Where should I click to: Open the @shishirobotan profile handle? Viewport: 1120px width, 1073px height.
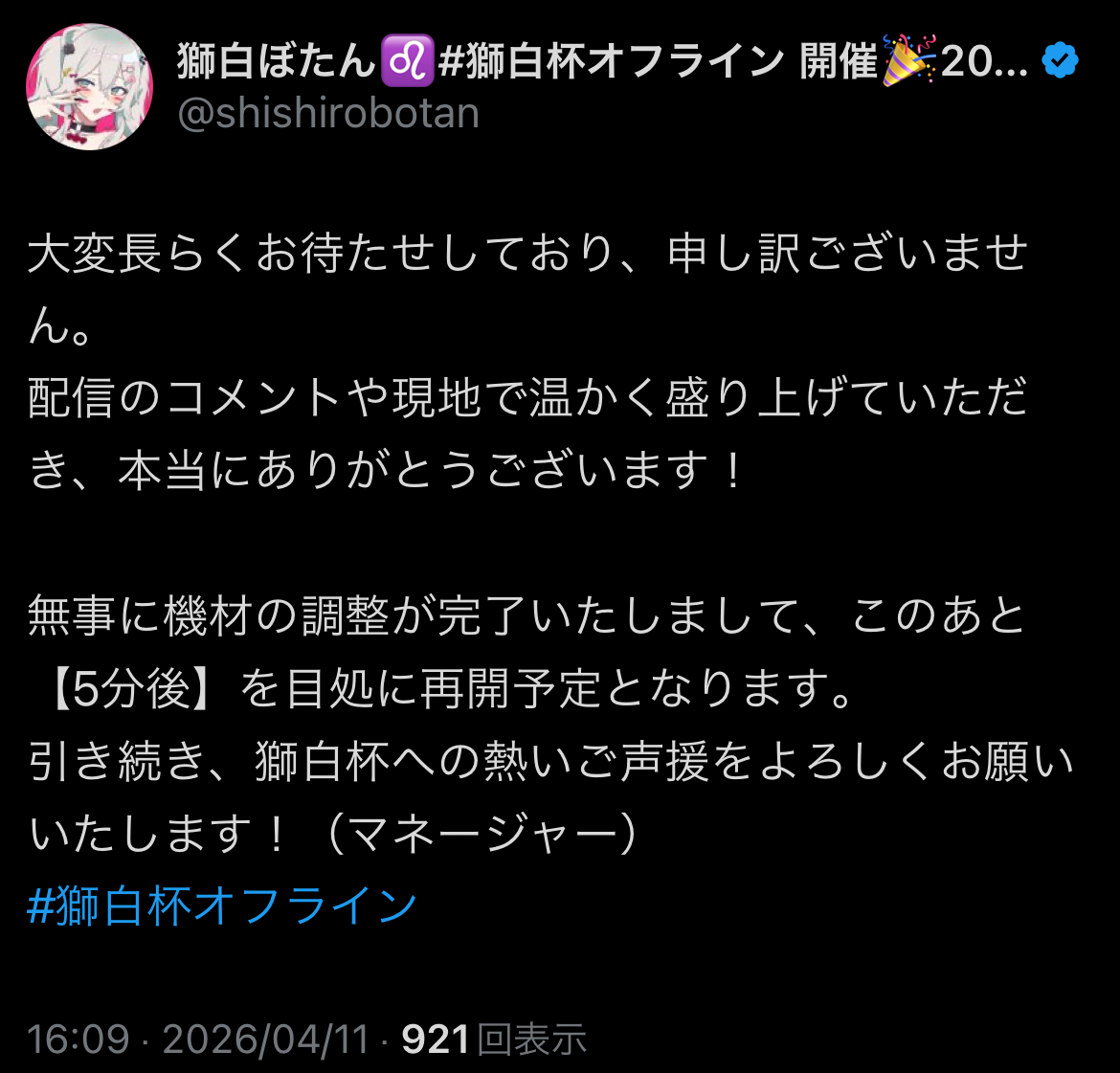click(x=328, y=114)
